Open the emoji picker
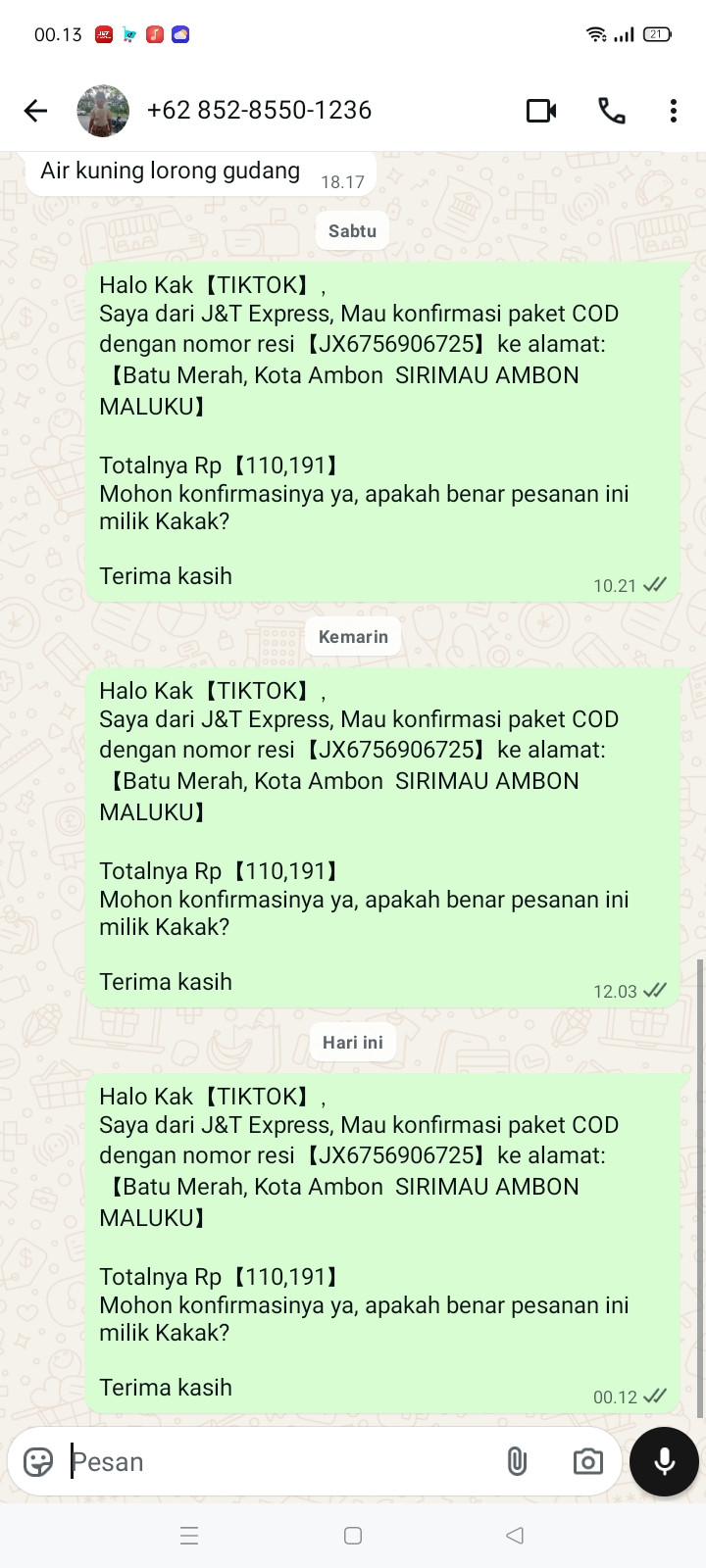 pos(38,1461)
